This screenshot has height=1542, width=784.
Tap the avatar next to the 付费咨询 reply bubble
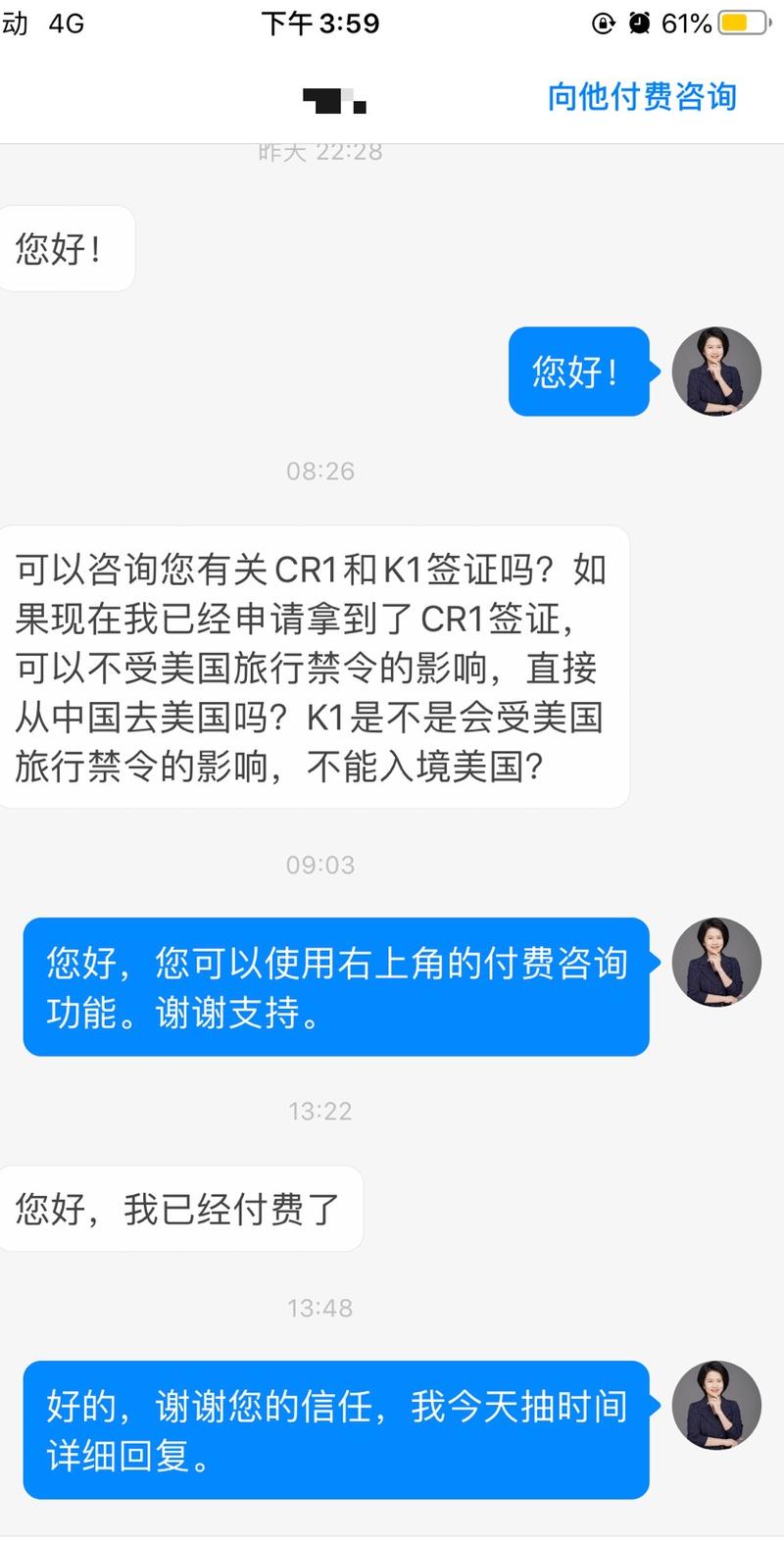tap(716, 962)
